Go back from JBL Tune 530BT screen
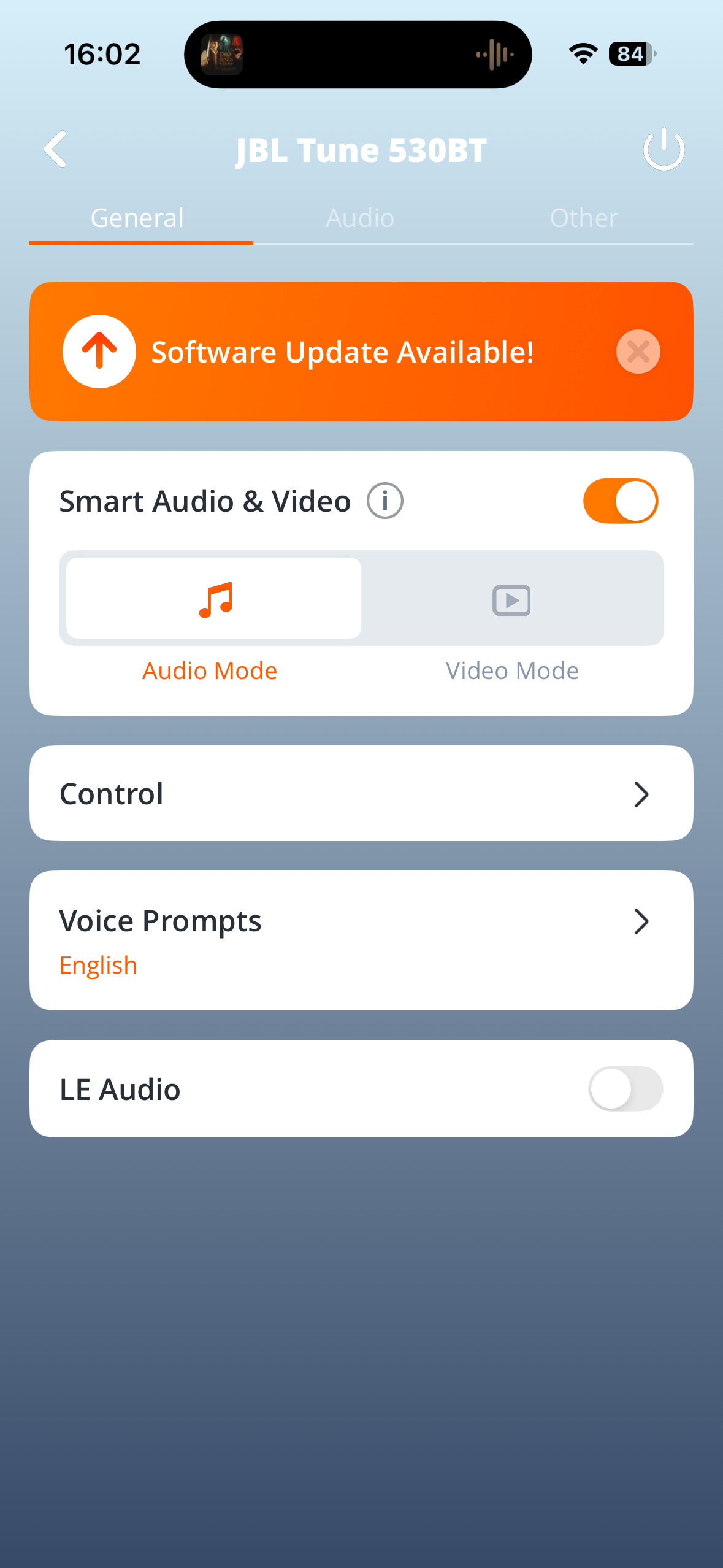 [x=55, y=149]
